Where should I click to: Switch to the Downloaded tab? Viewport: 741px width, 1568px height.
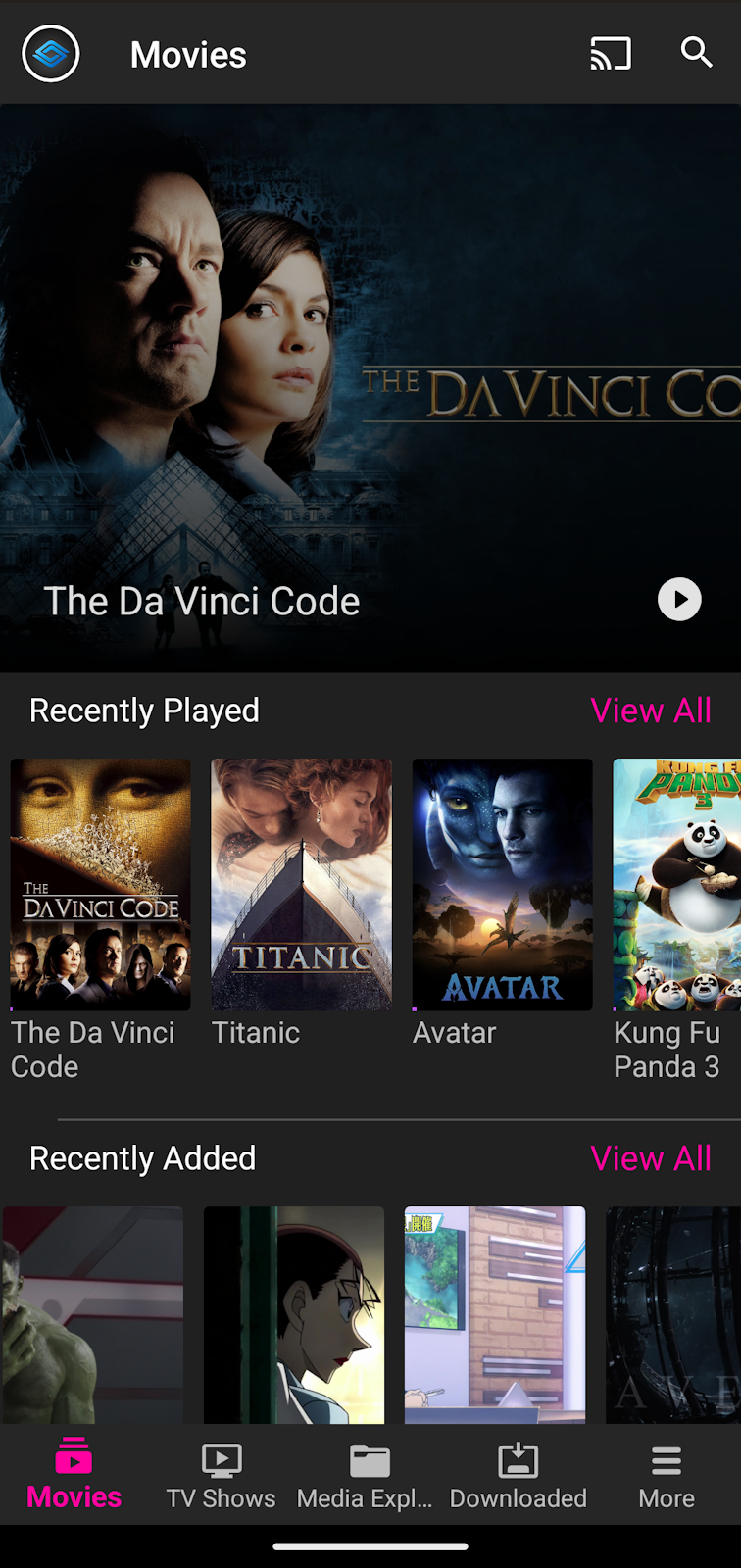[518, 1476]
